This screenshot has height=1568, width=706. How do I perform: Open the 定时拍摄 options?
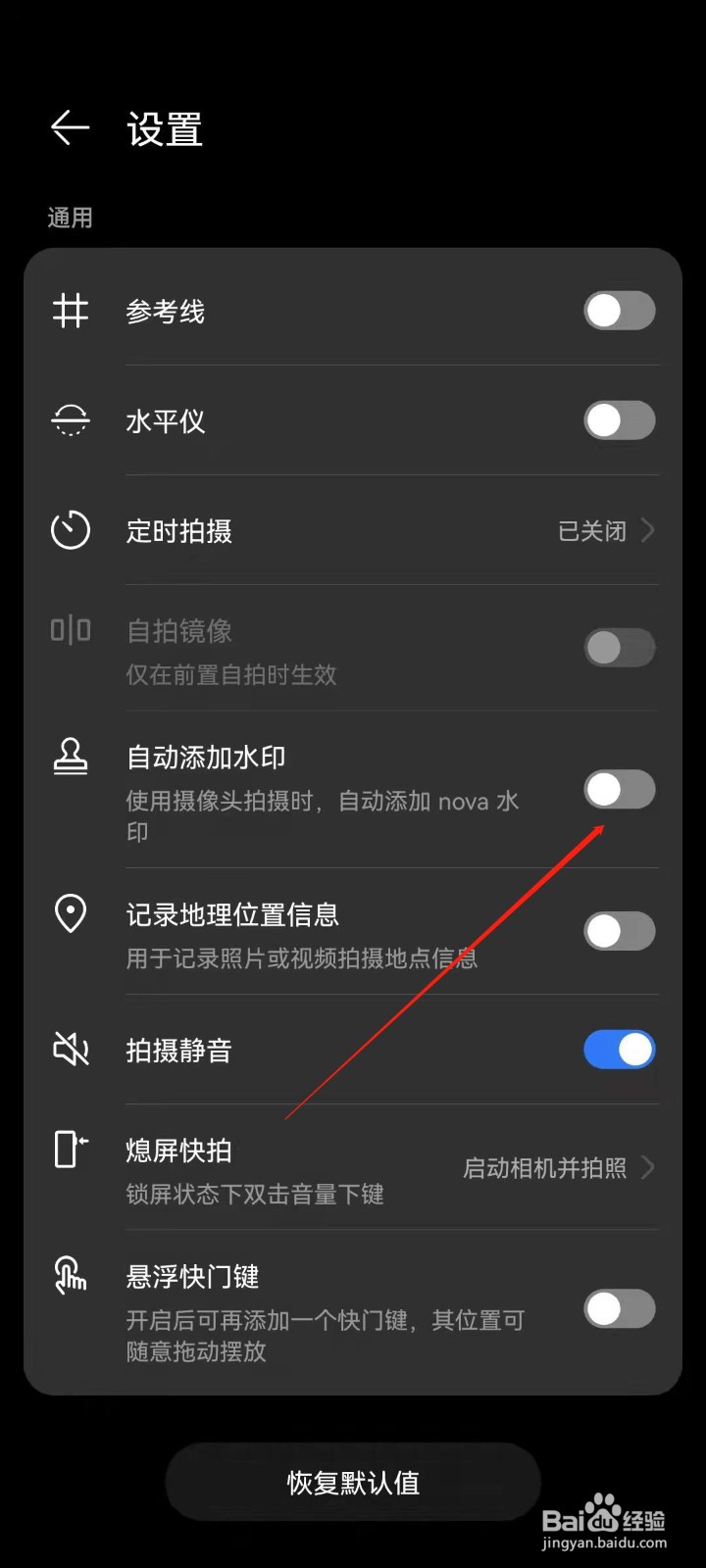tap(392, 531)
